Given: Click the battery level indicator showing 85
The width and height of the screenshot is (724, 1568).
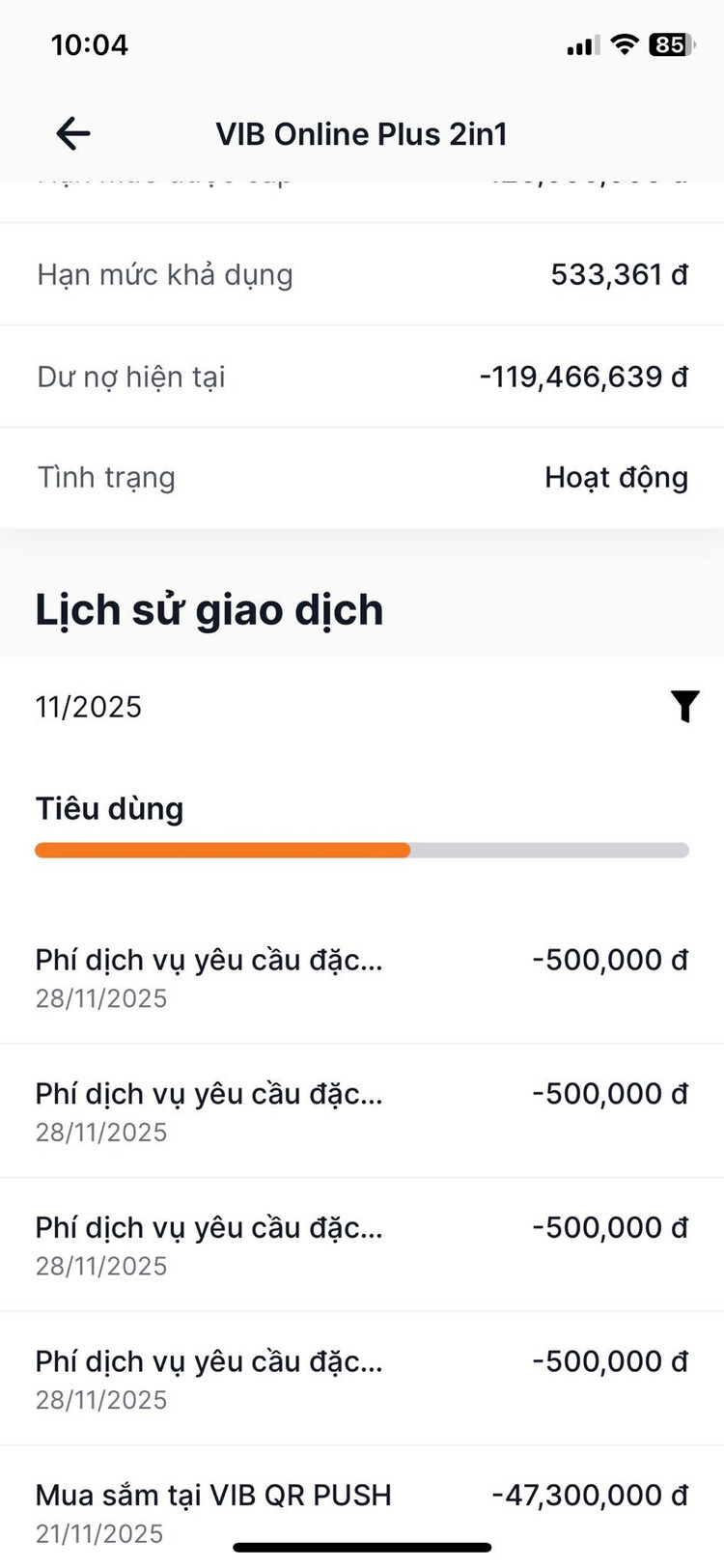Looking at the screenshot, I should pyautogui.click(x=672, y=43).
